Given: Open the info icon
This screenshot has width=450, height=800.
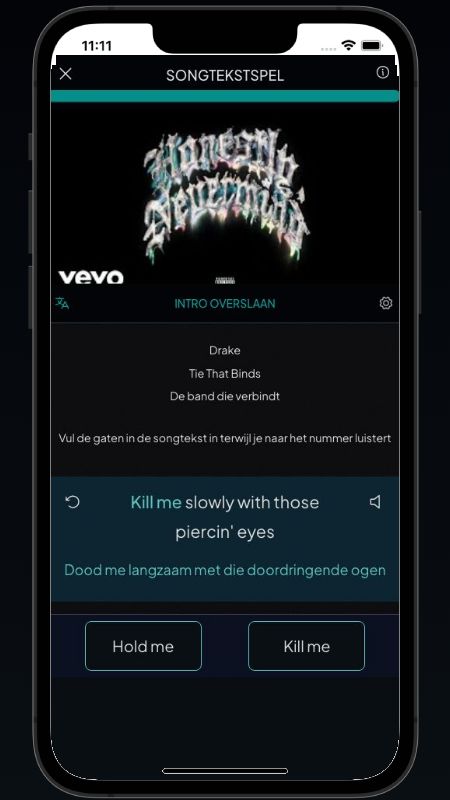Looking at the screenshot, I should pyautogui.click(x=382, y=72).
